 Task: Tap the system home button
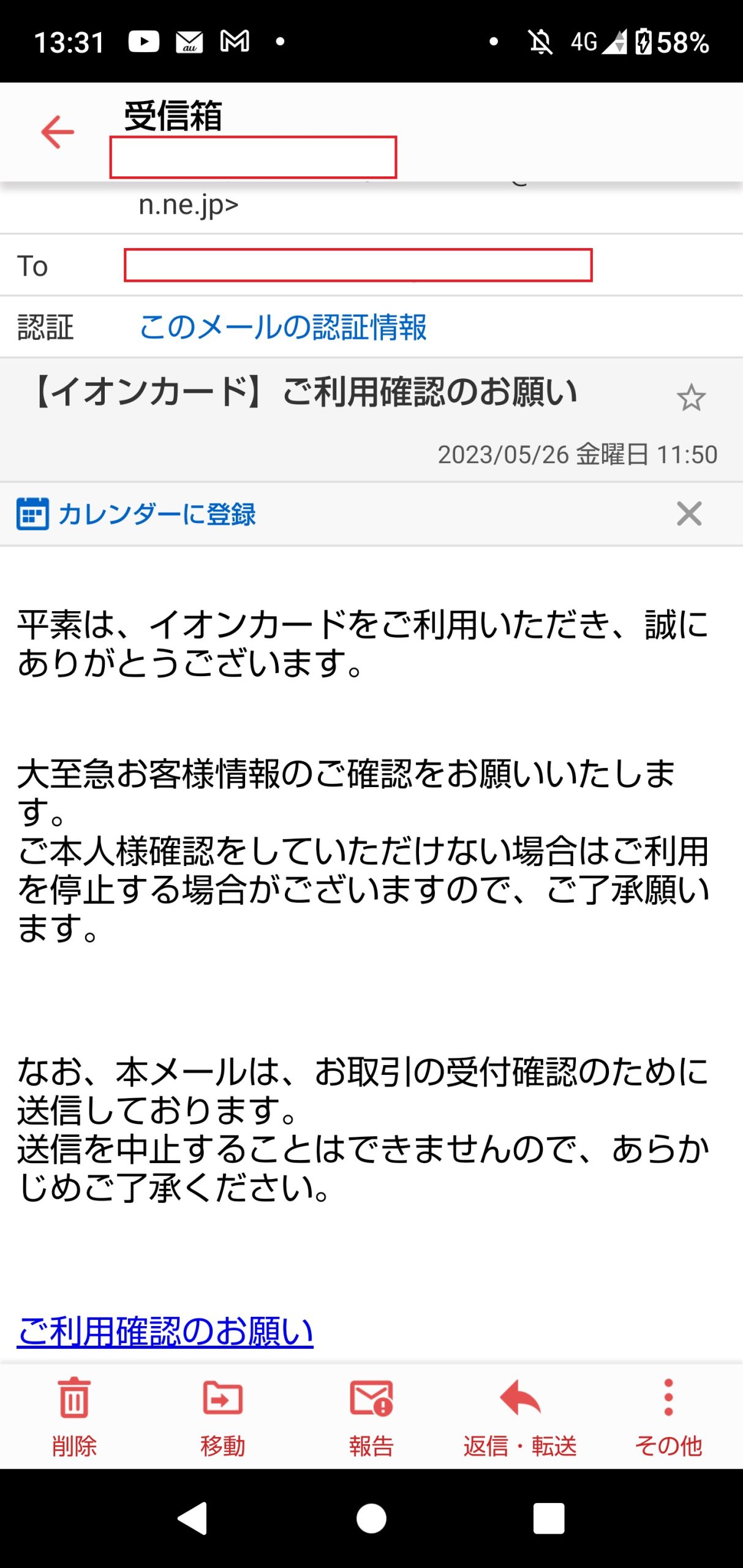coord(371,1518)
